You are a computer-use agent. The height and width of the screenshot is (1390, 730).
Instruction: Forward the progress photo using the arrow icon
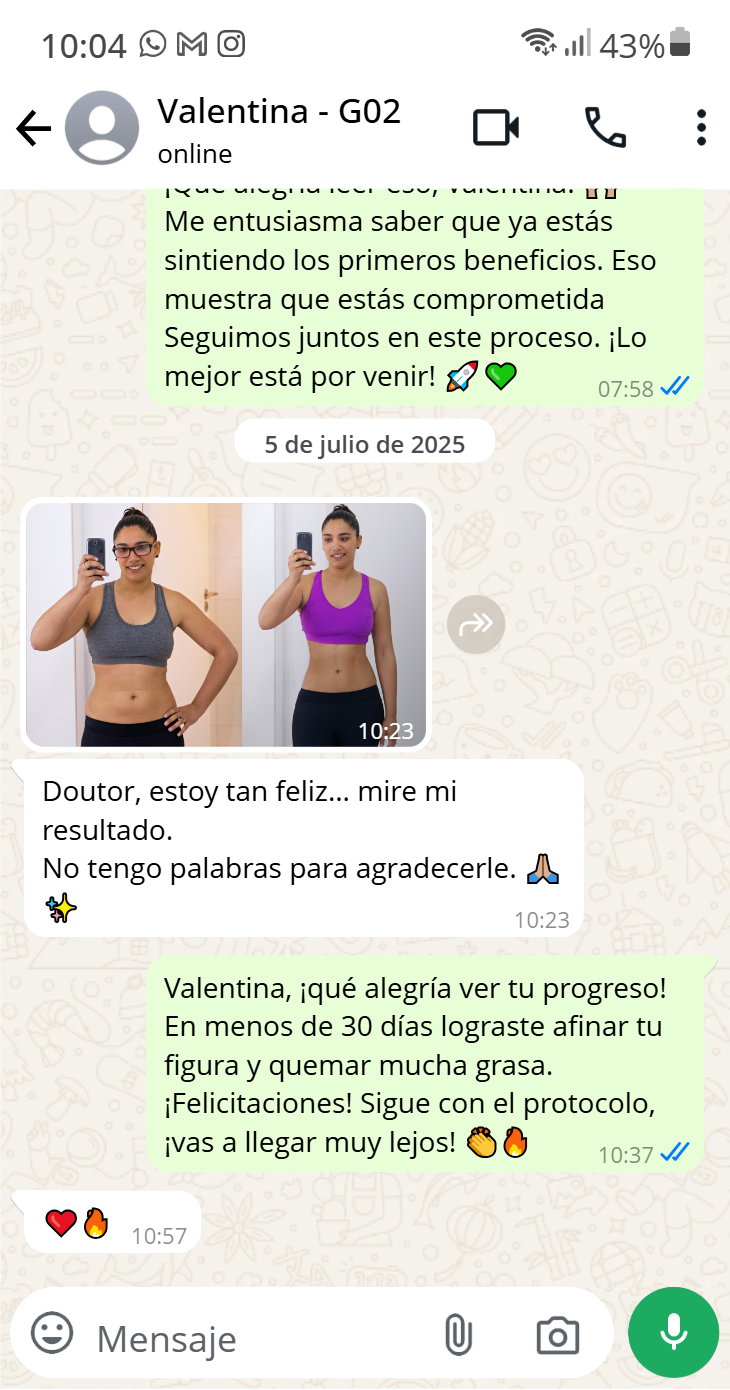coord(476,624)
